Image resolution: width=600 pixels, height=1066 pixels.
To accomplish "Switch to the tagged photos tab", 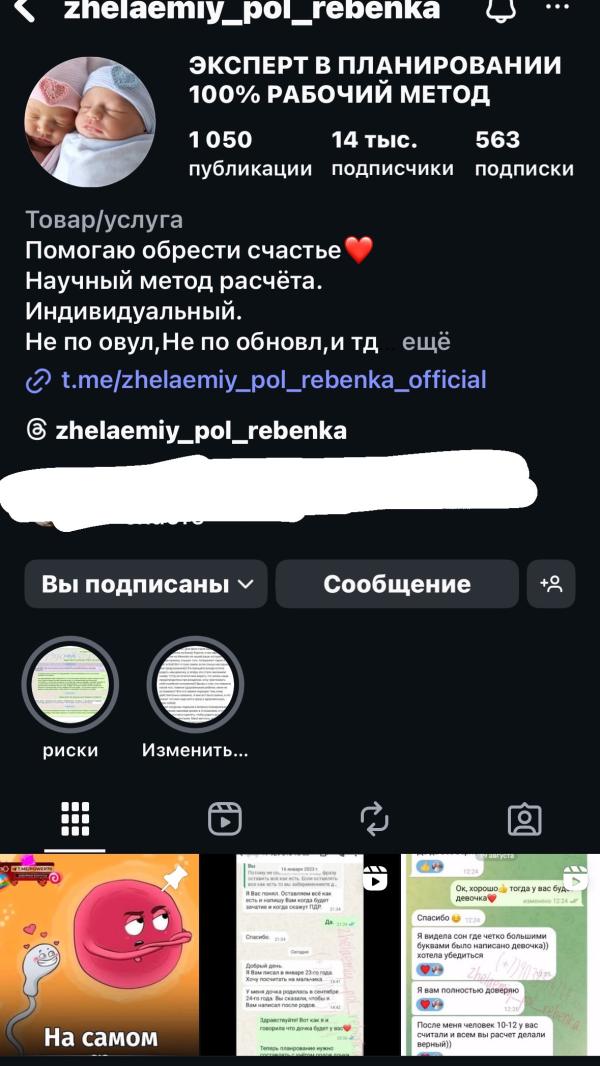I will (525, 819).
